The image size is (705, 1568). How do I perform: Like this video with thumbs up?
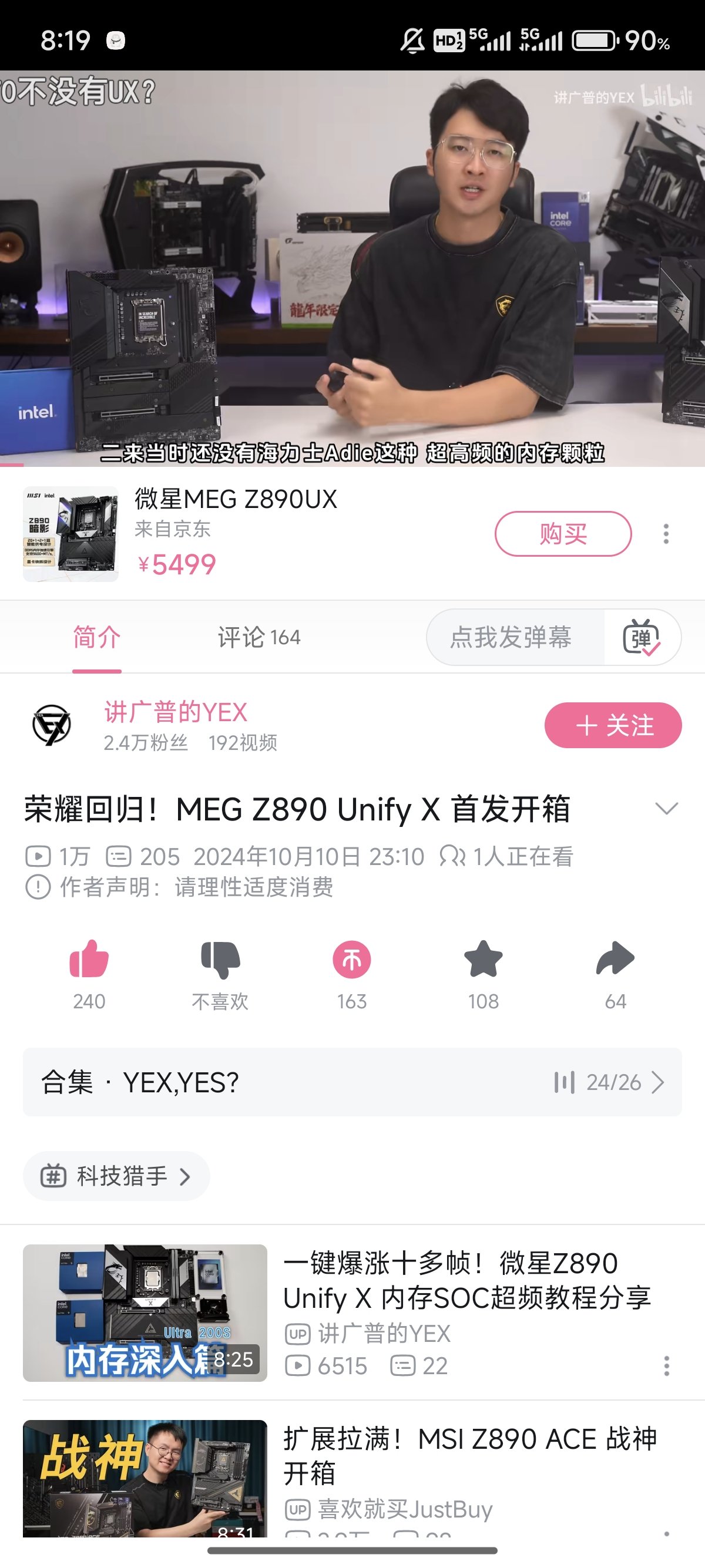coord(89,960)
